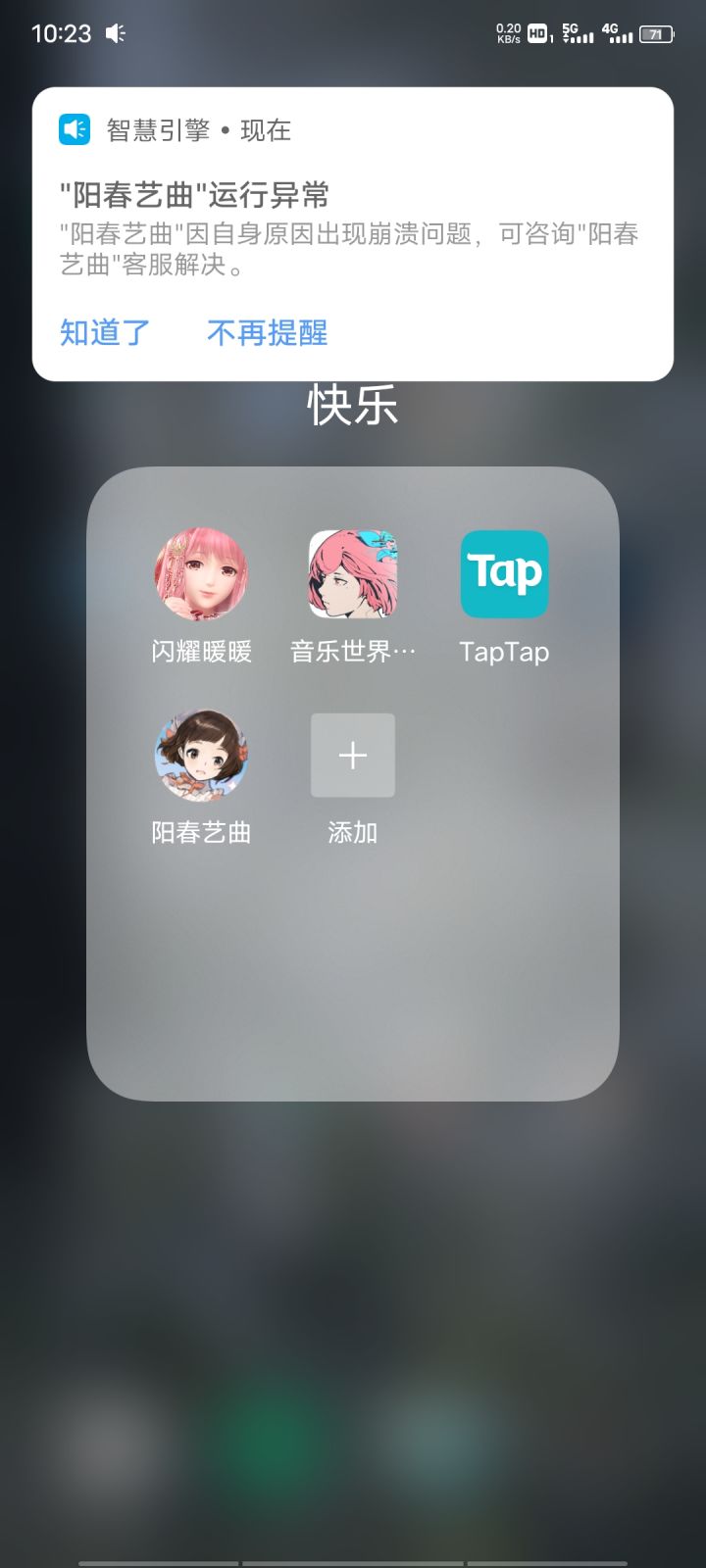Select 不再提醒 to stop future reminders
This screenshot has height=1568, width=706.
(268, 335)
